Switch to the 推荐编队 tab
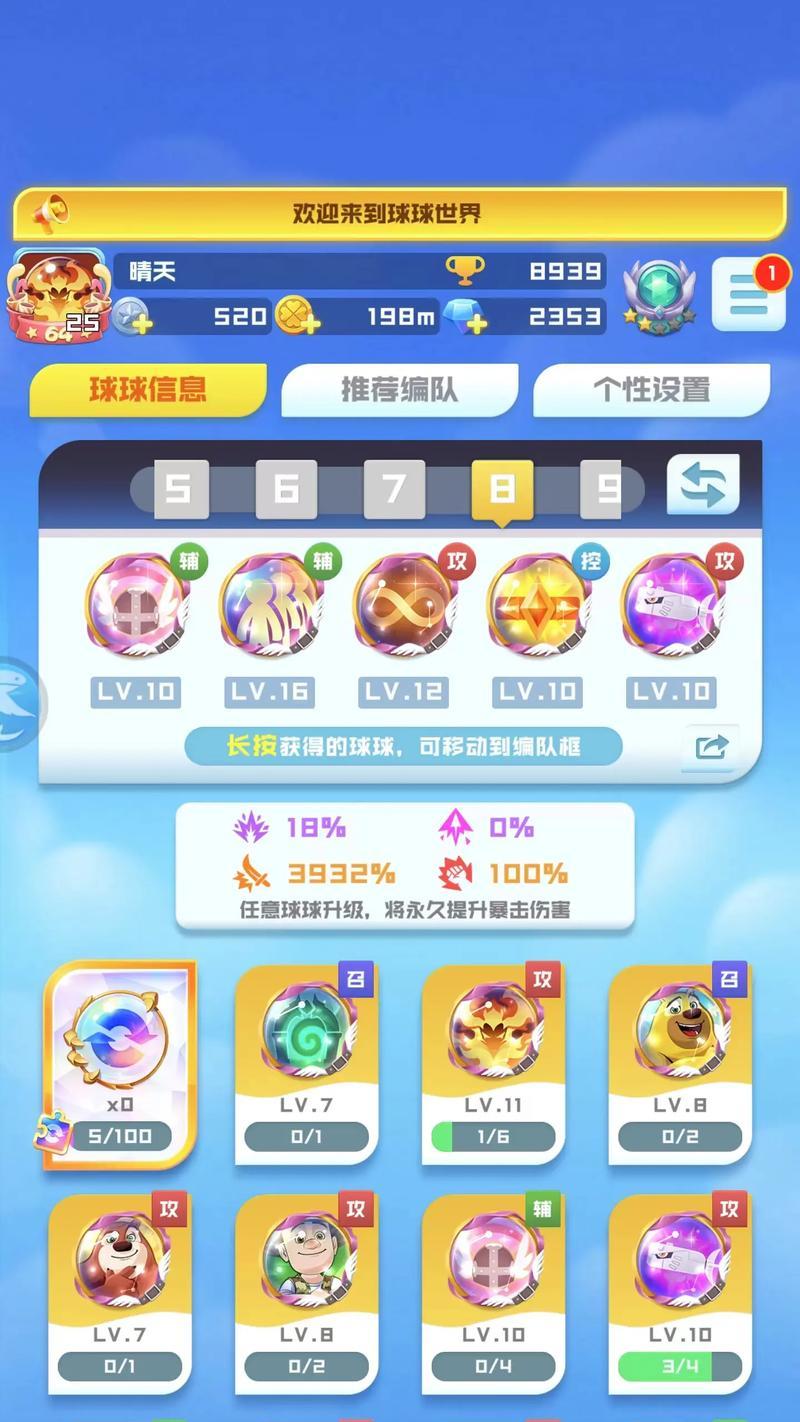The image size is (800, 1422). (399, 390)
